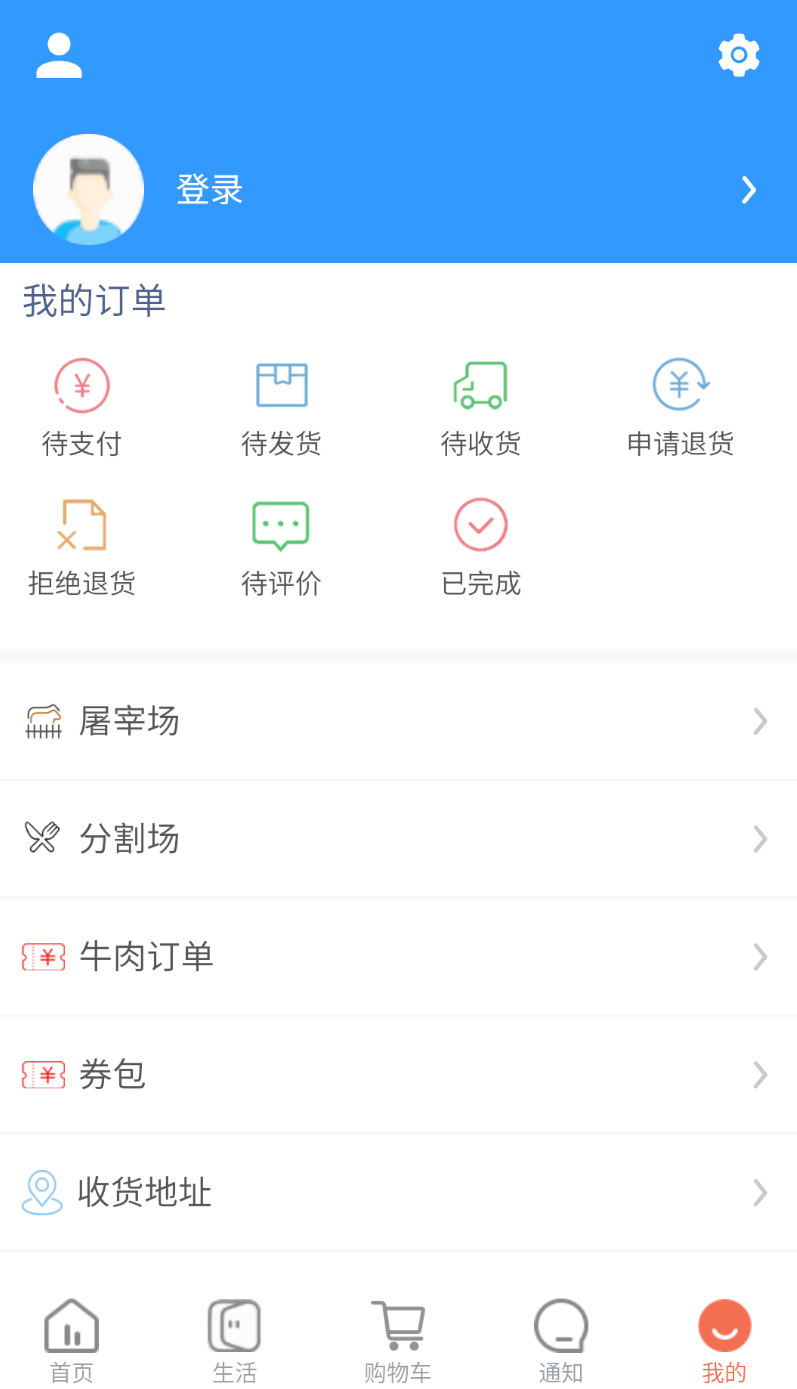
Task: Click the 分割场 scissors icon
Action: (x=42, y=839)
